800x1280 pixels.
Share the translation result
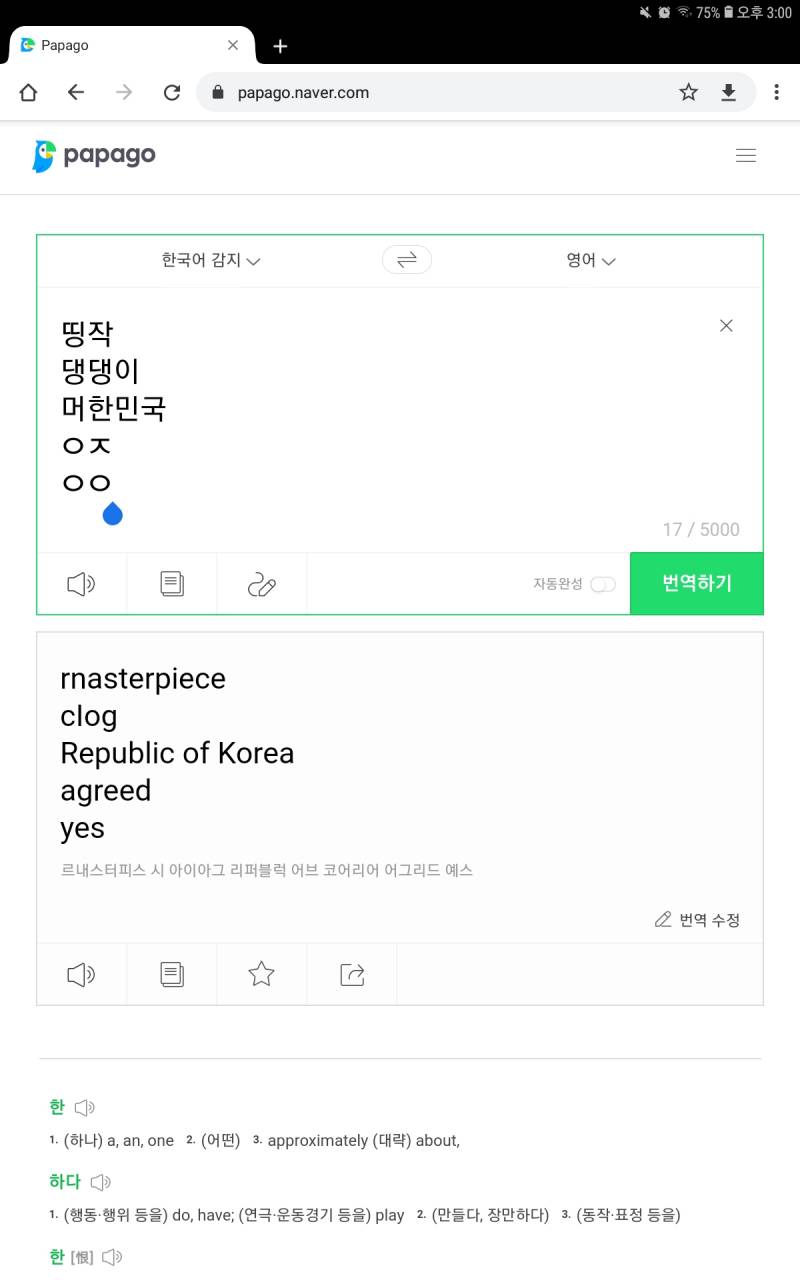coord(351,973)
